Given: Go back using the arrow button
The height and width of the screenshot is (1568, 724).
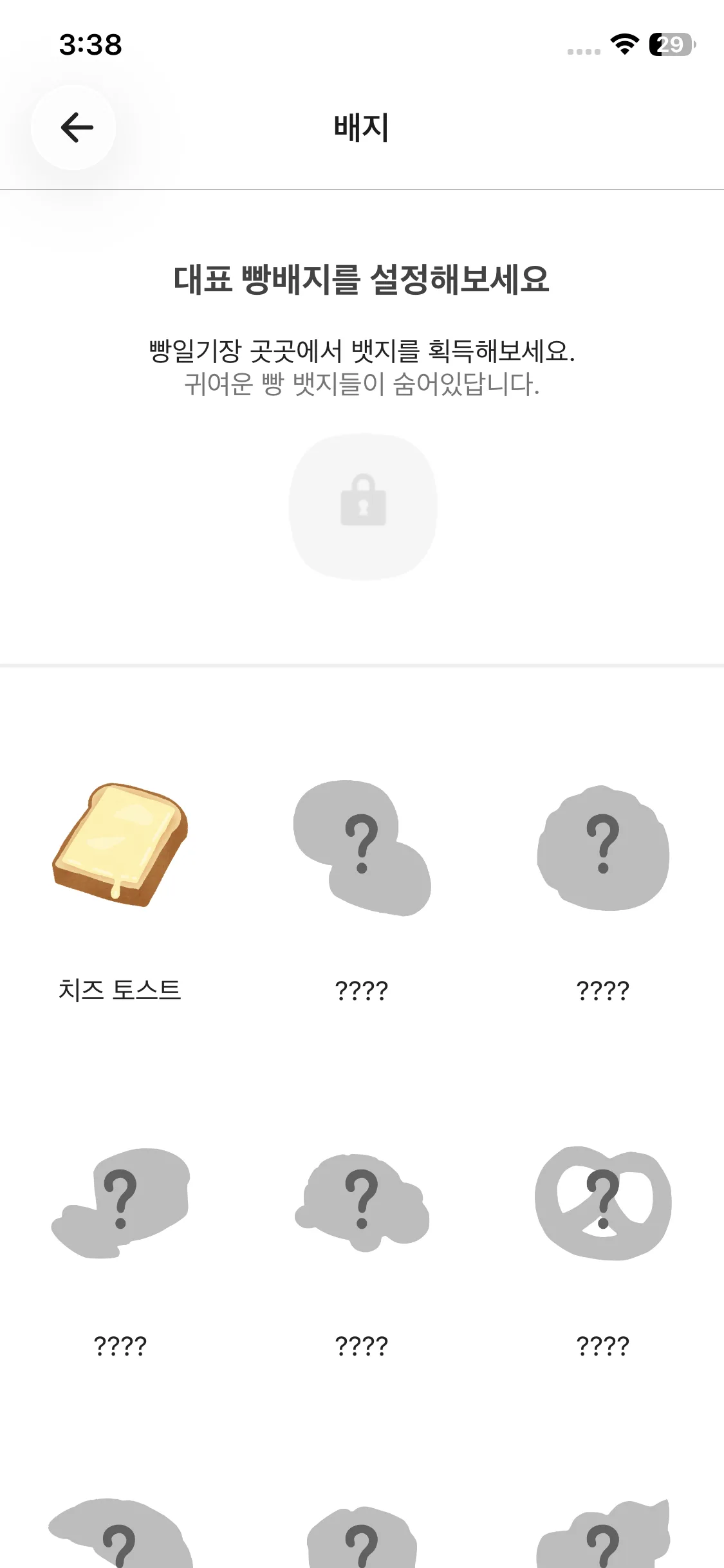Looking at the screenshot, I should click(x=75, y=127).
